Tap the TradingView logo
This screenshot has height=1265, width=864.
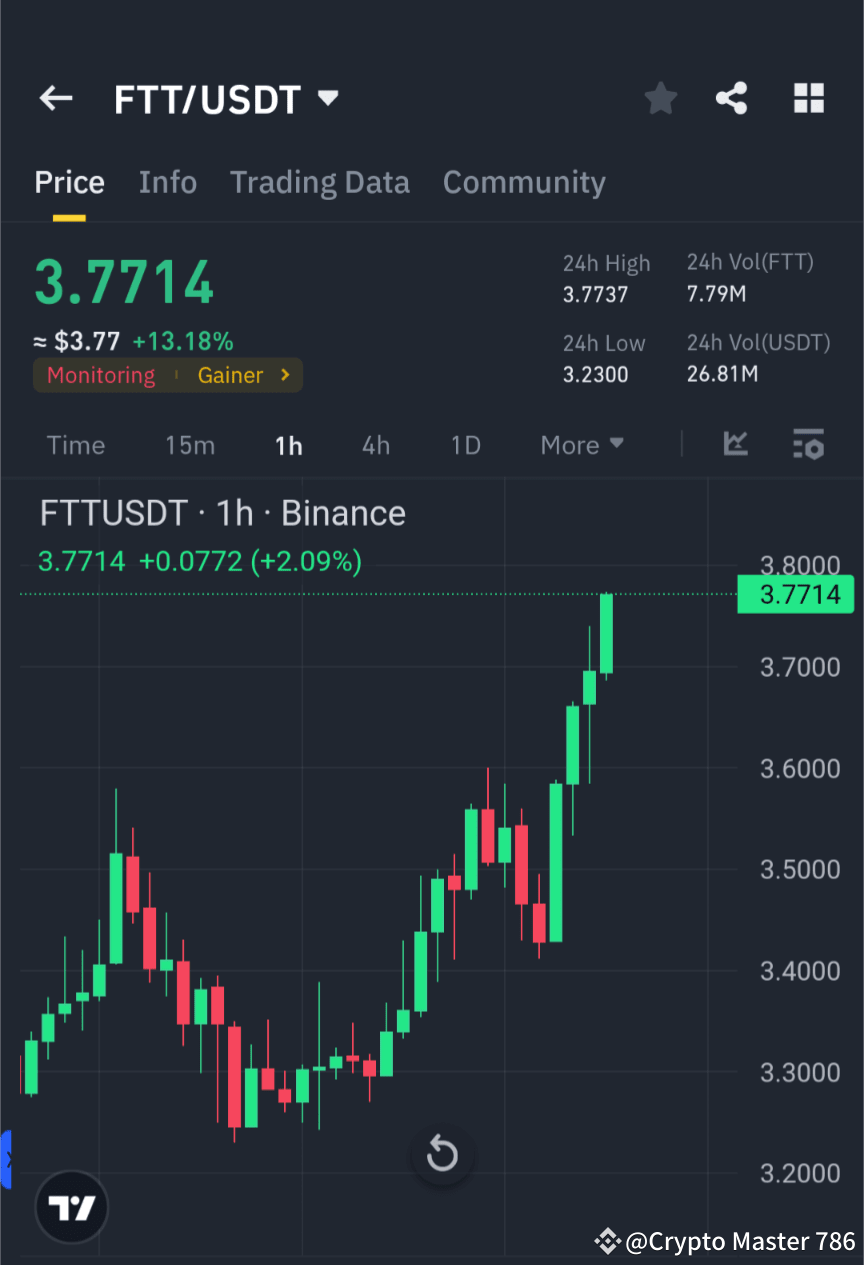pos(70,1207)
